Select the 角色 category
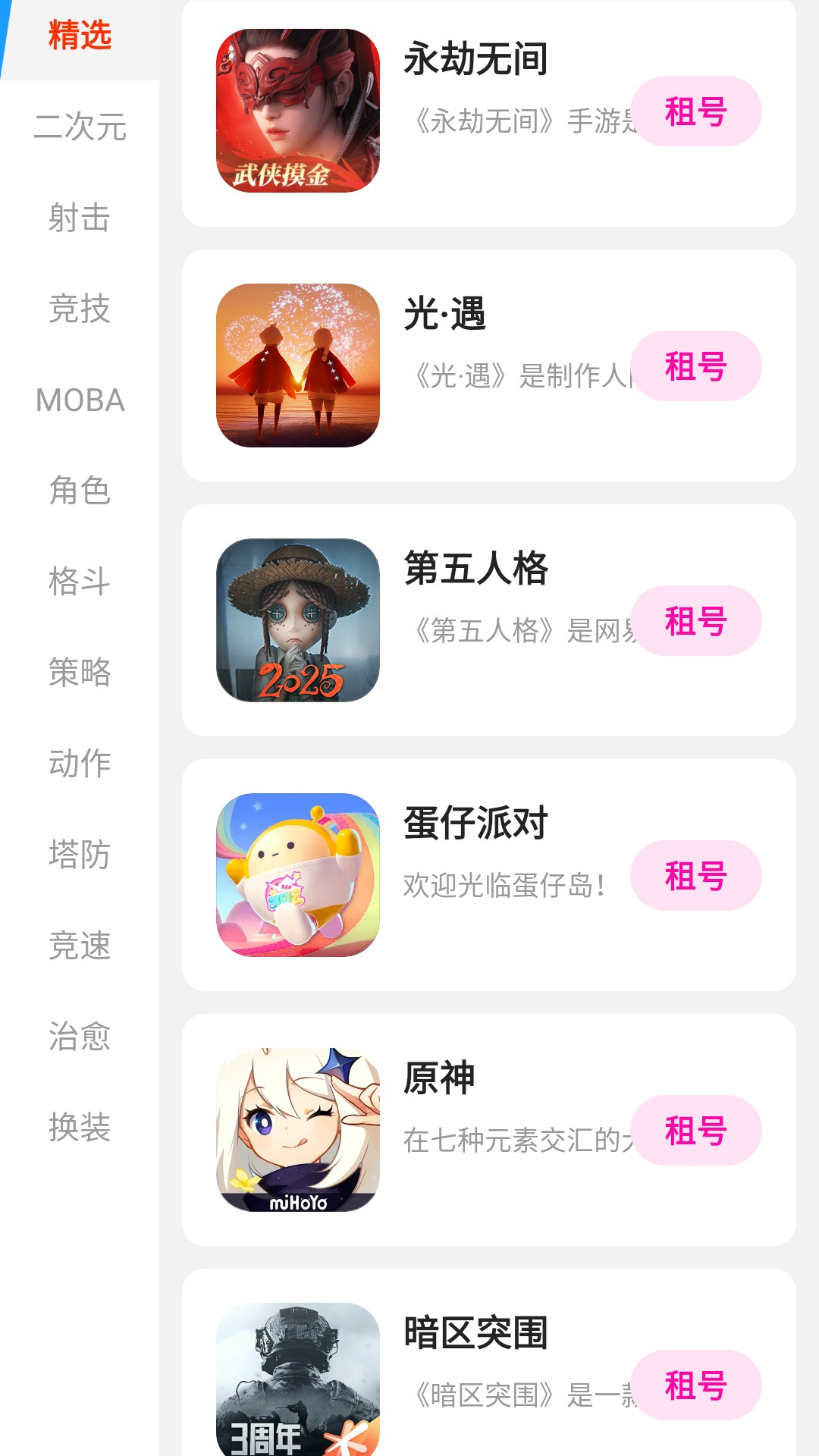The image size is (819, 1456). tap(80, 491)
